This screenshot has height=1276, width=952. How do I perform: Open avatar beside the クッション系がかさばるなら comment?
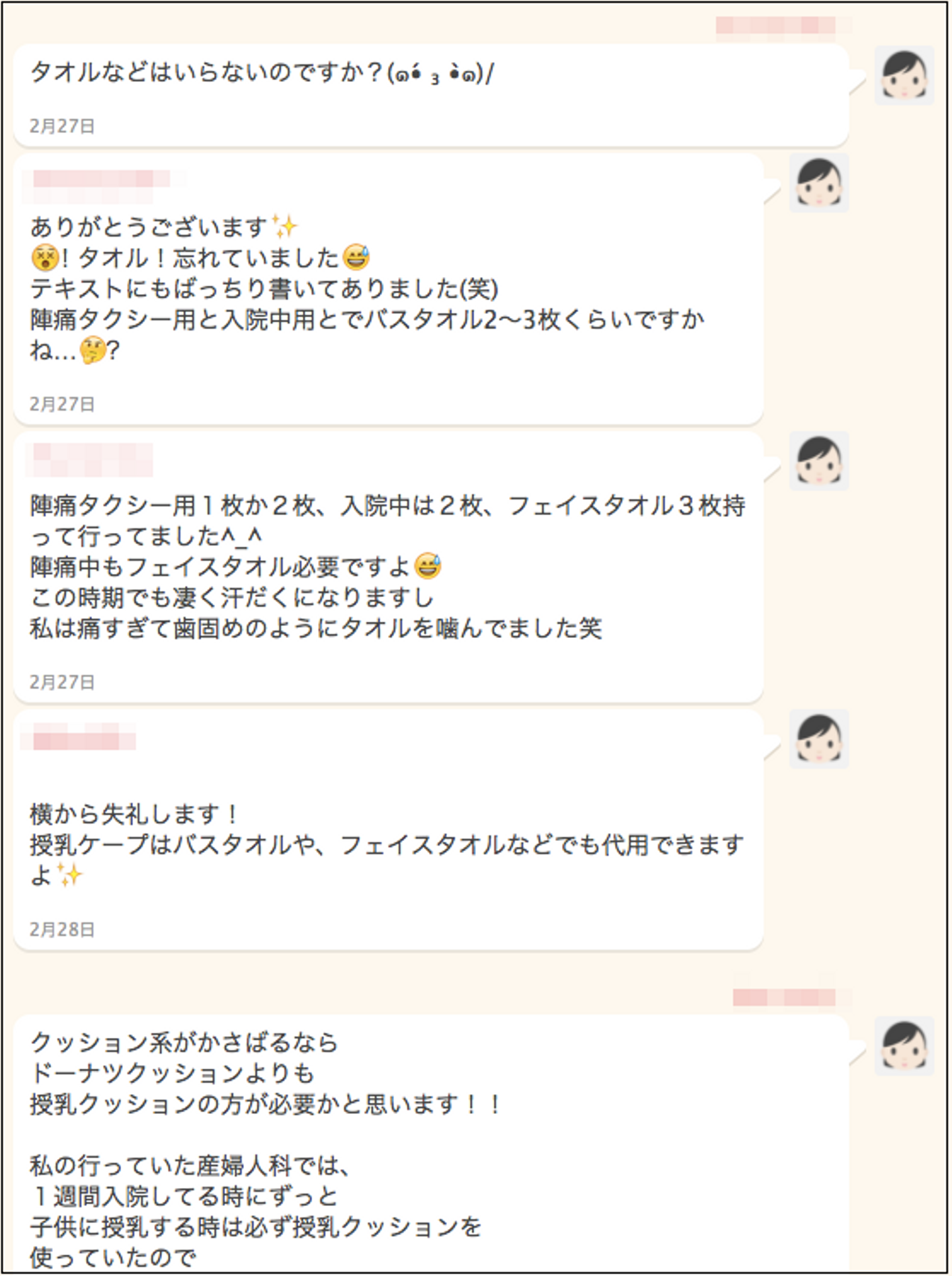point(904,1046)
